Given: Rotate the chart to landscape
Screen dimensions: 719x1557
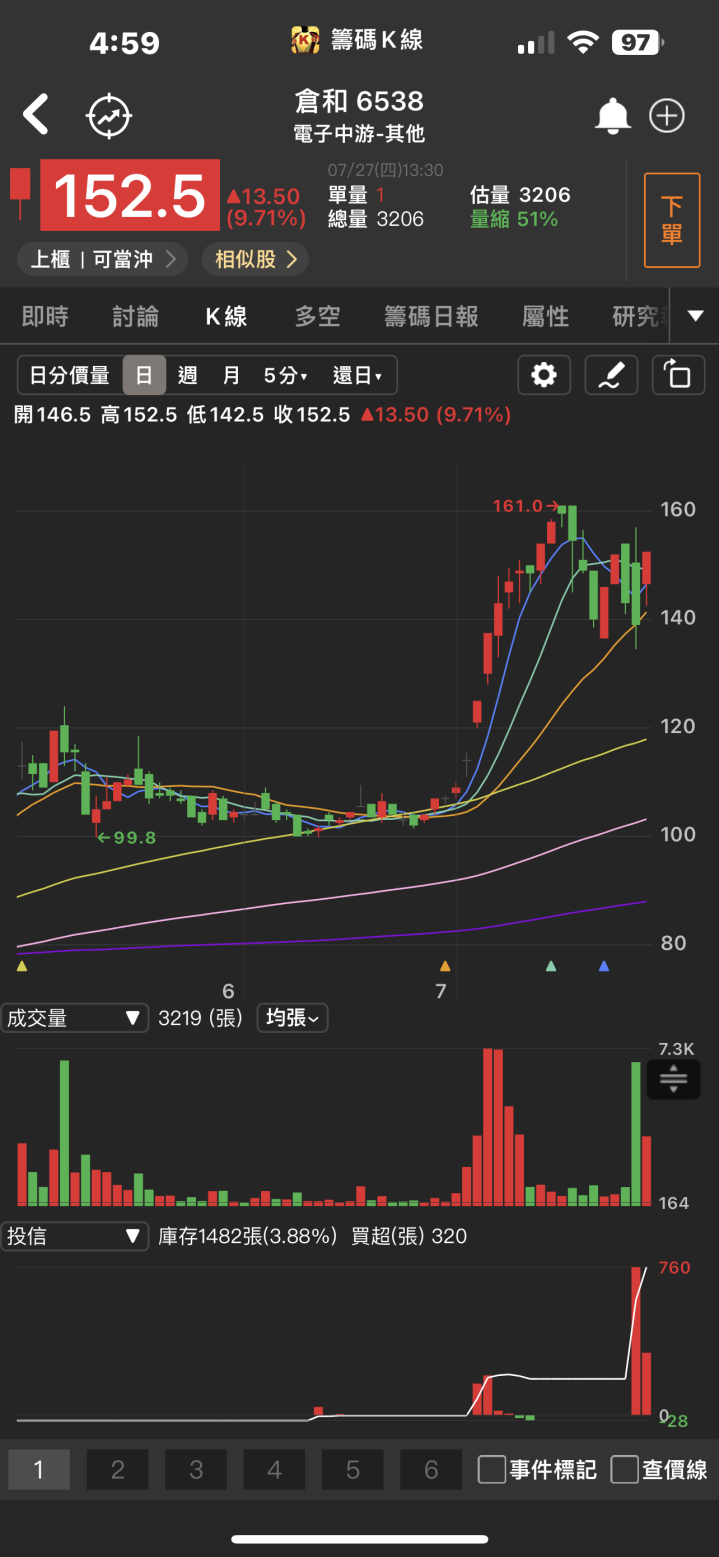Looking at the screenshot, I should [678, 376].
